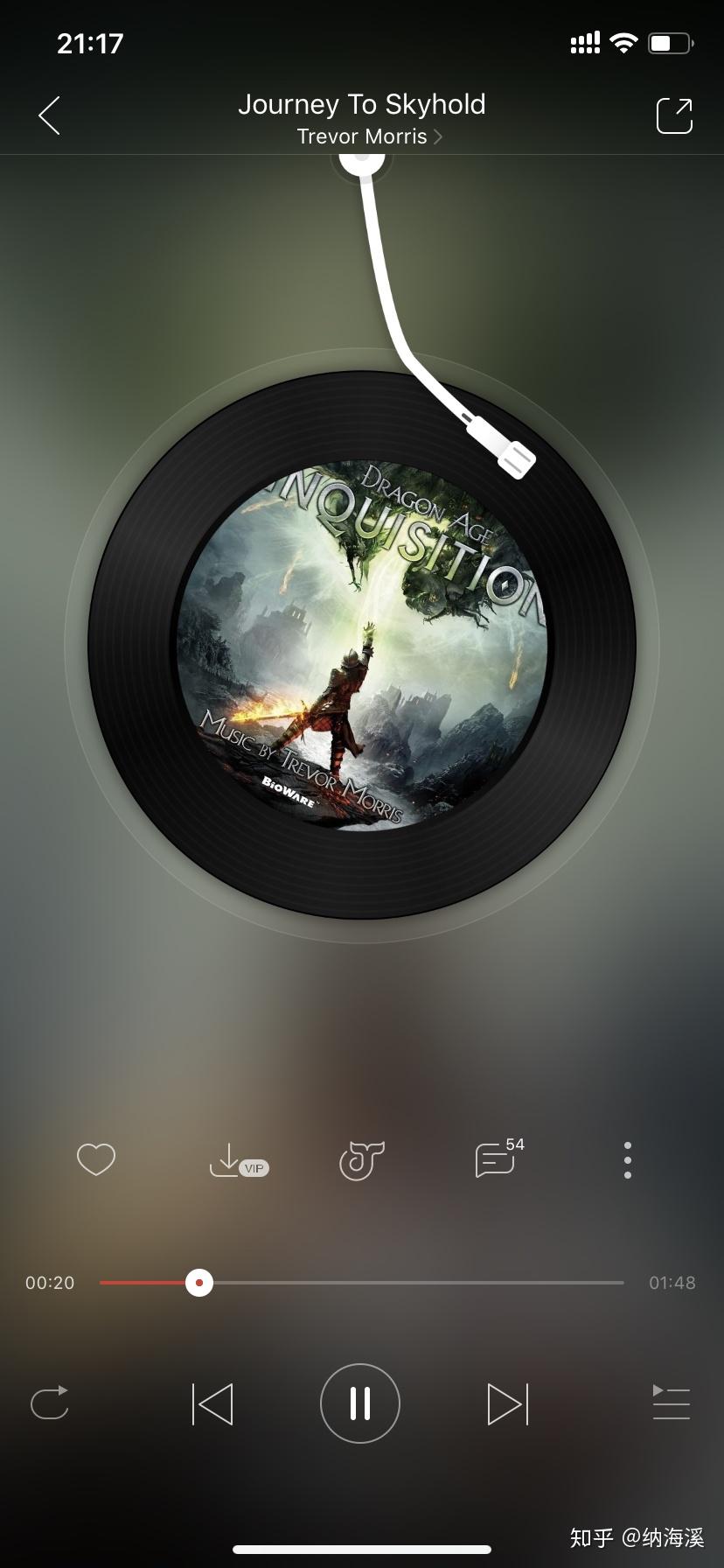Share the song Journey To Skyhold
Viewport: 724px width, 1568px height.
click(x=674, y=115)
